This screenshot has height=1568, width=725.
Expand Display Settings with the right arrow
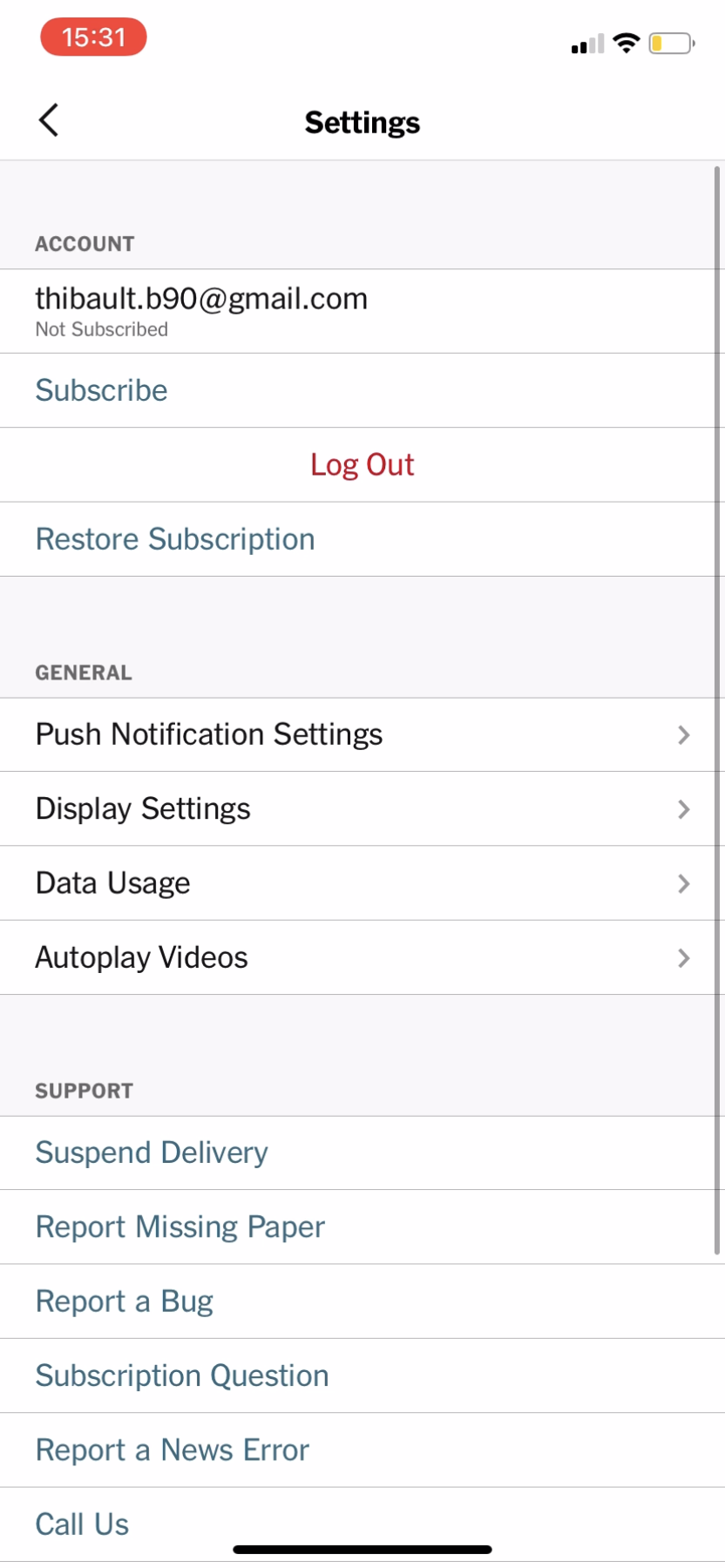point(684,808)
